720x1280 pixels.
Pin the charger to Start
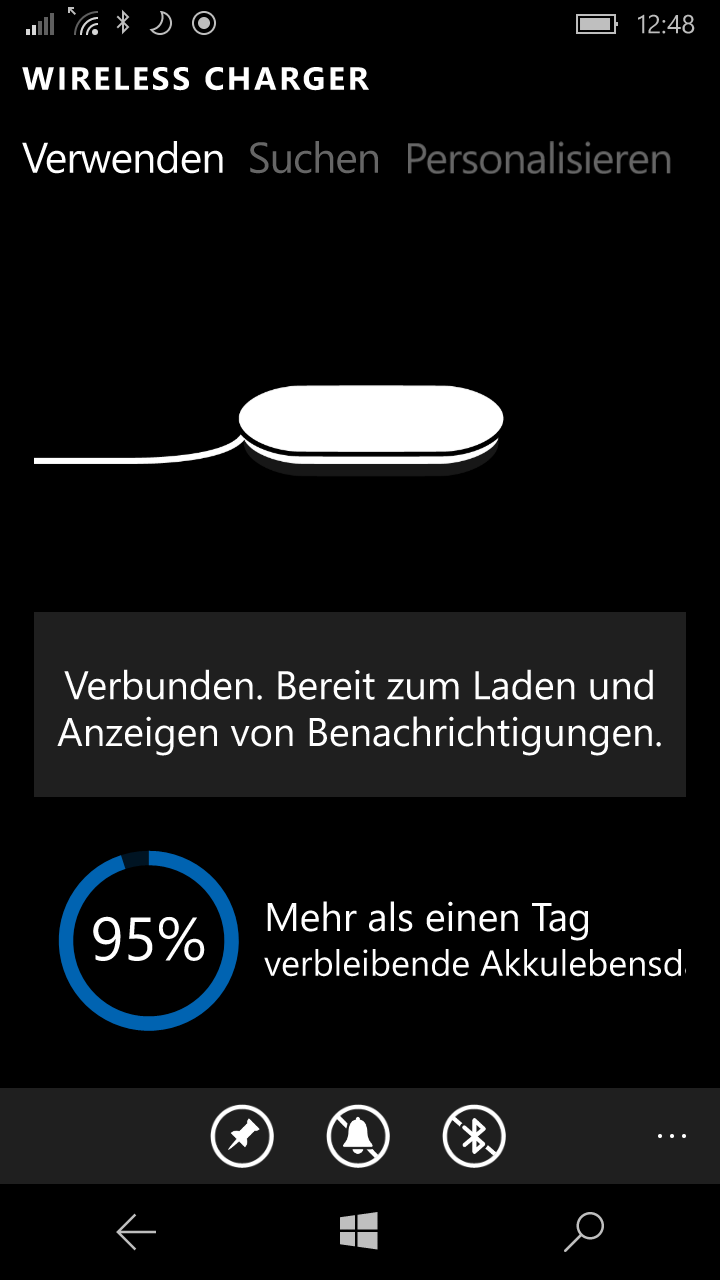pos(242,1136)
